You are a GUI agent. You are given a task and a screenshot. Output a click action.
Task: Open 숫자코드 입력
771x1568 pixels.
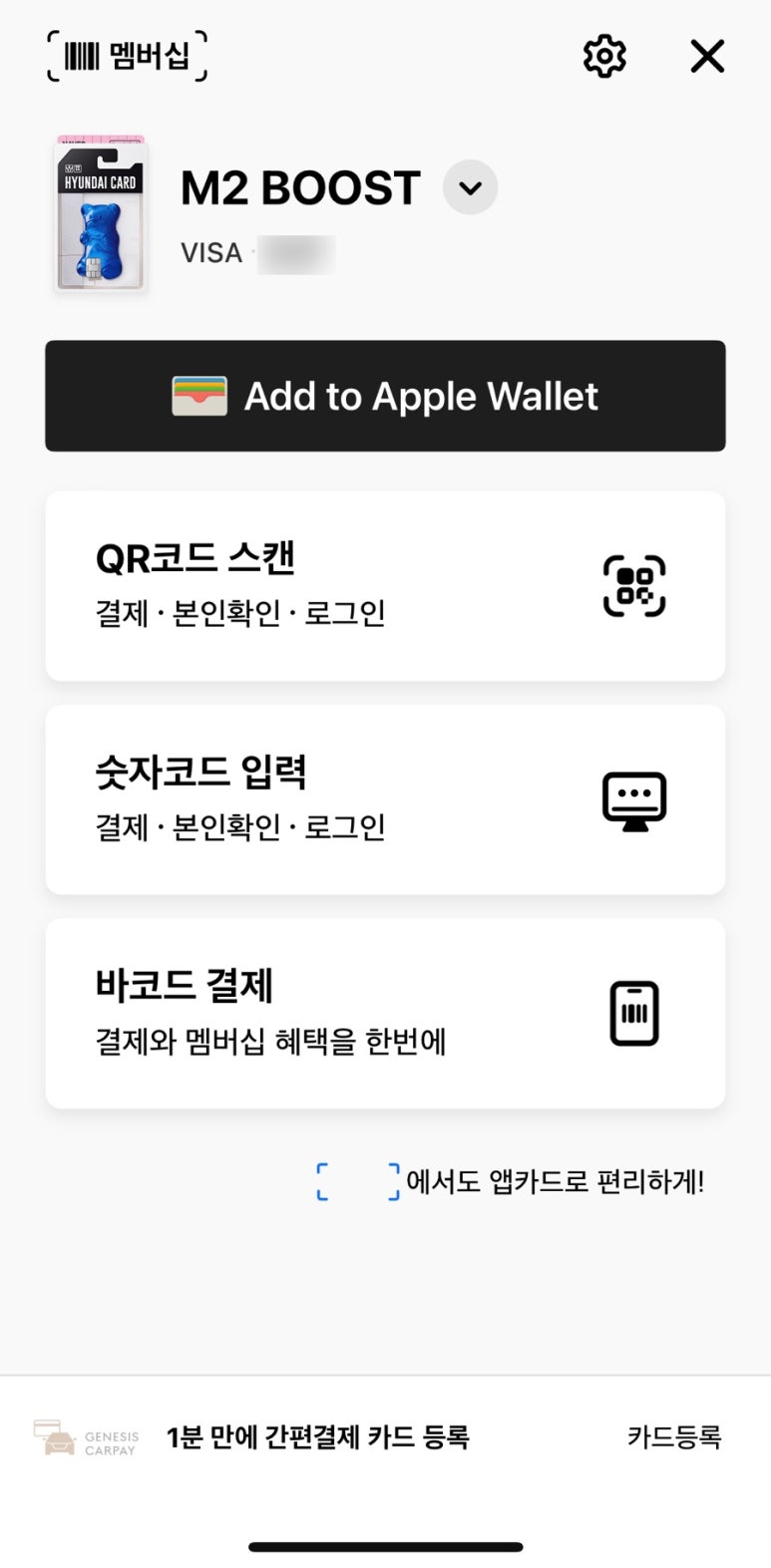(385, 799)
